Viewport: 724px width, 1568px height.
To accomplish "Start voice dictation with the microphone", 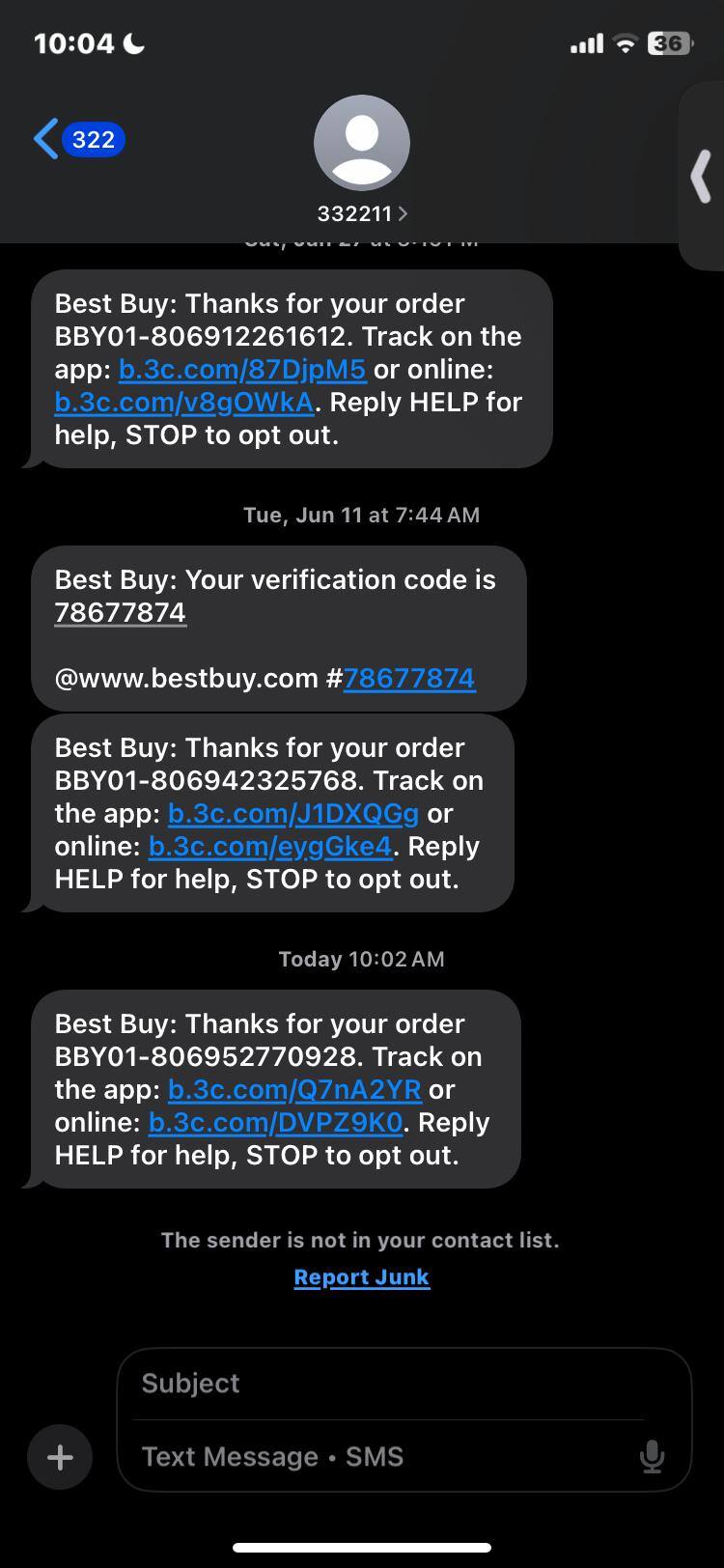I will coord(653,1457).
